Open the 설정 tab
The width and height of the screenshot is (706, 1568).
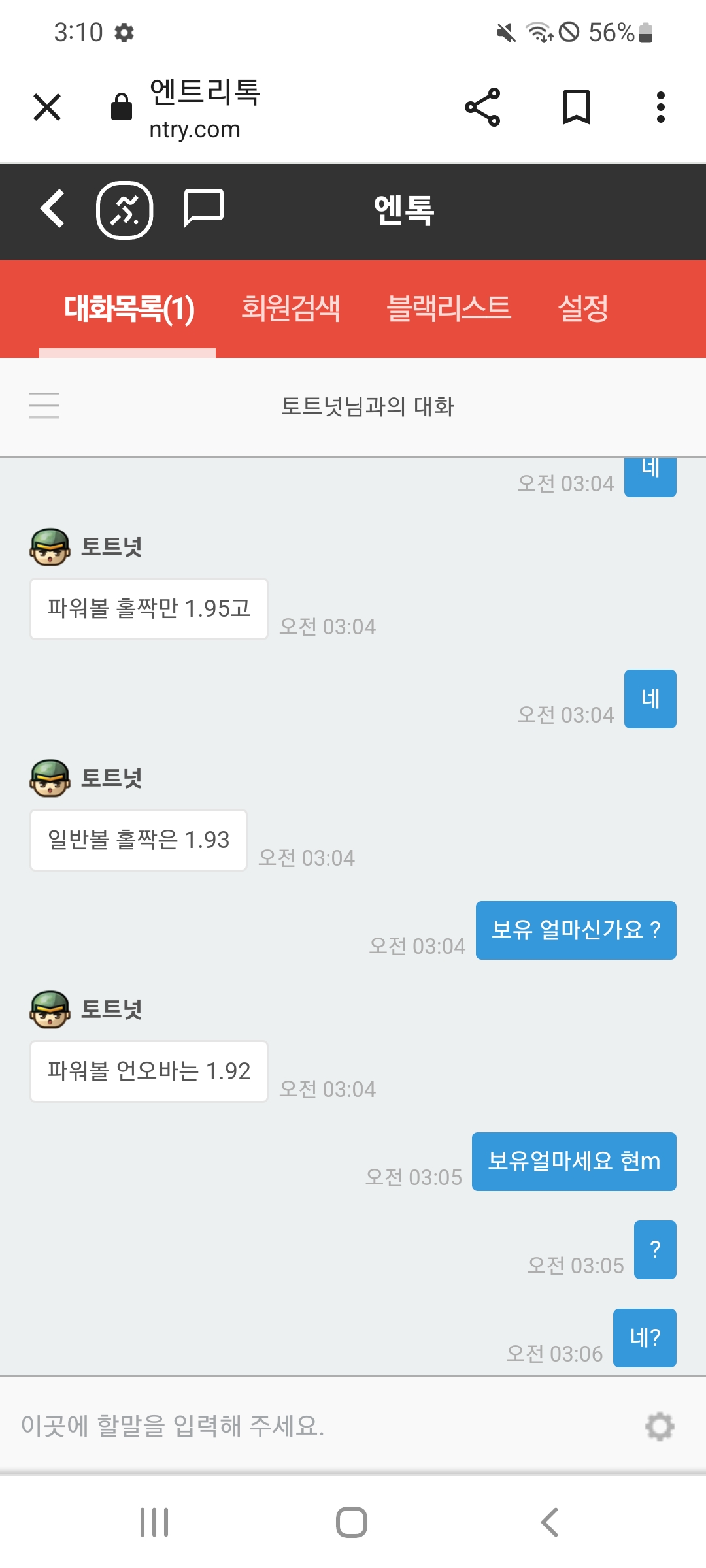583,308
